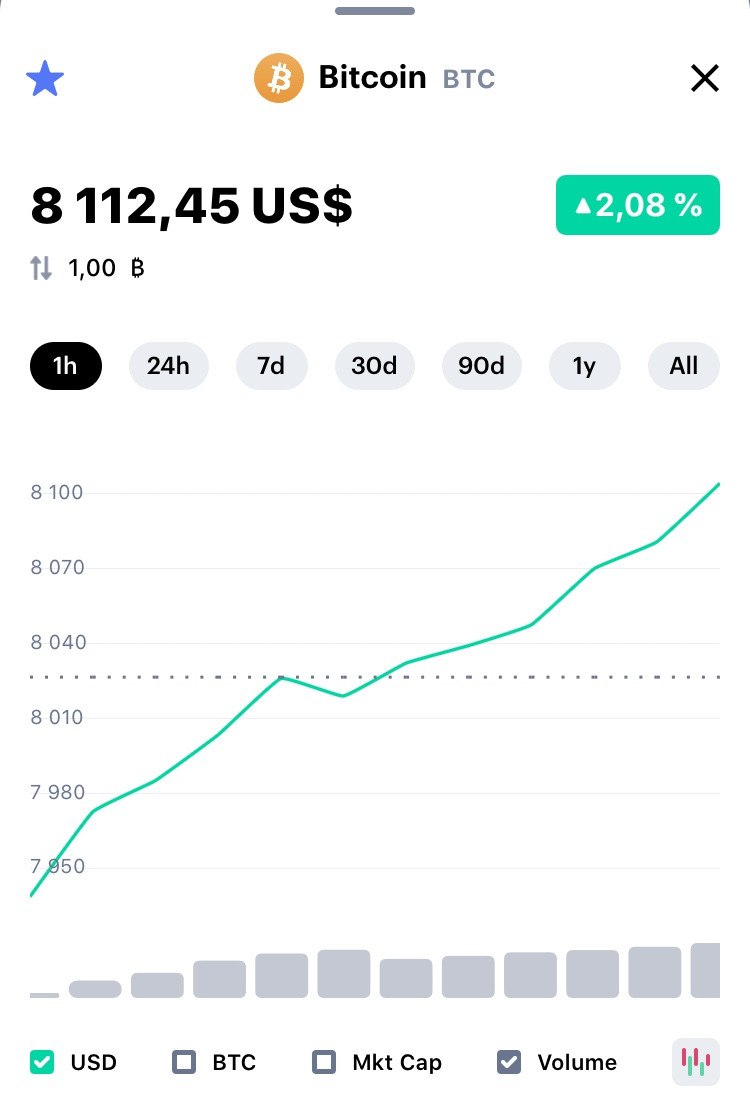
Task: View the 1y price history
Action: [x=584, y=366]
